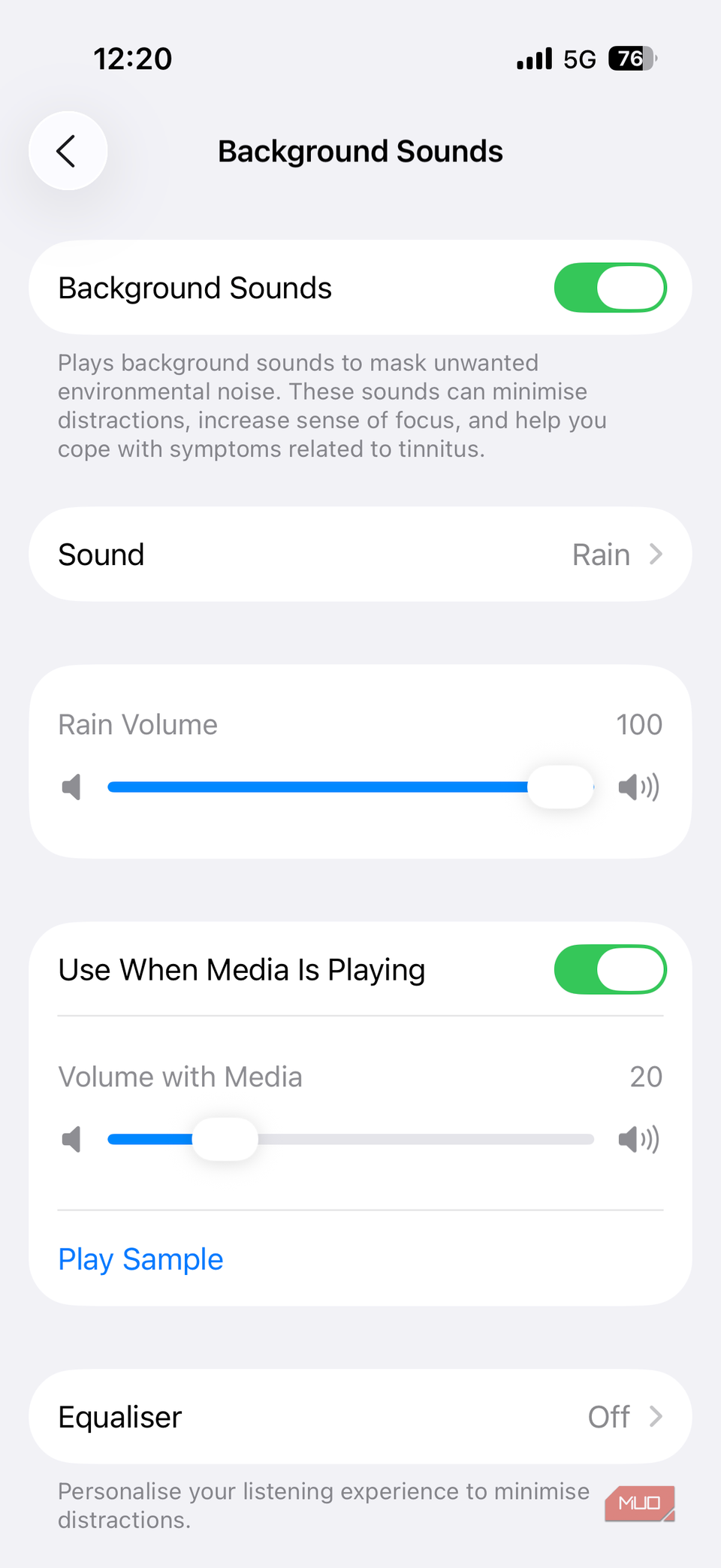Tap Play Sample to preview the sound

pyautogui.click(x=140, y=1259)
